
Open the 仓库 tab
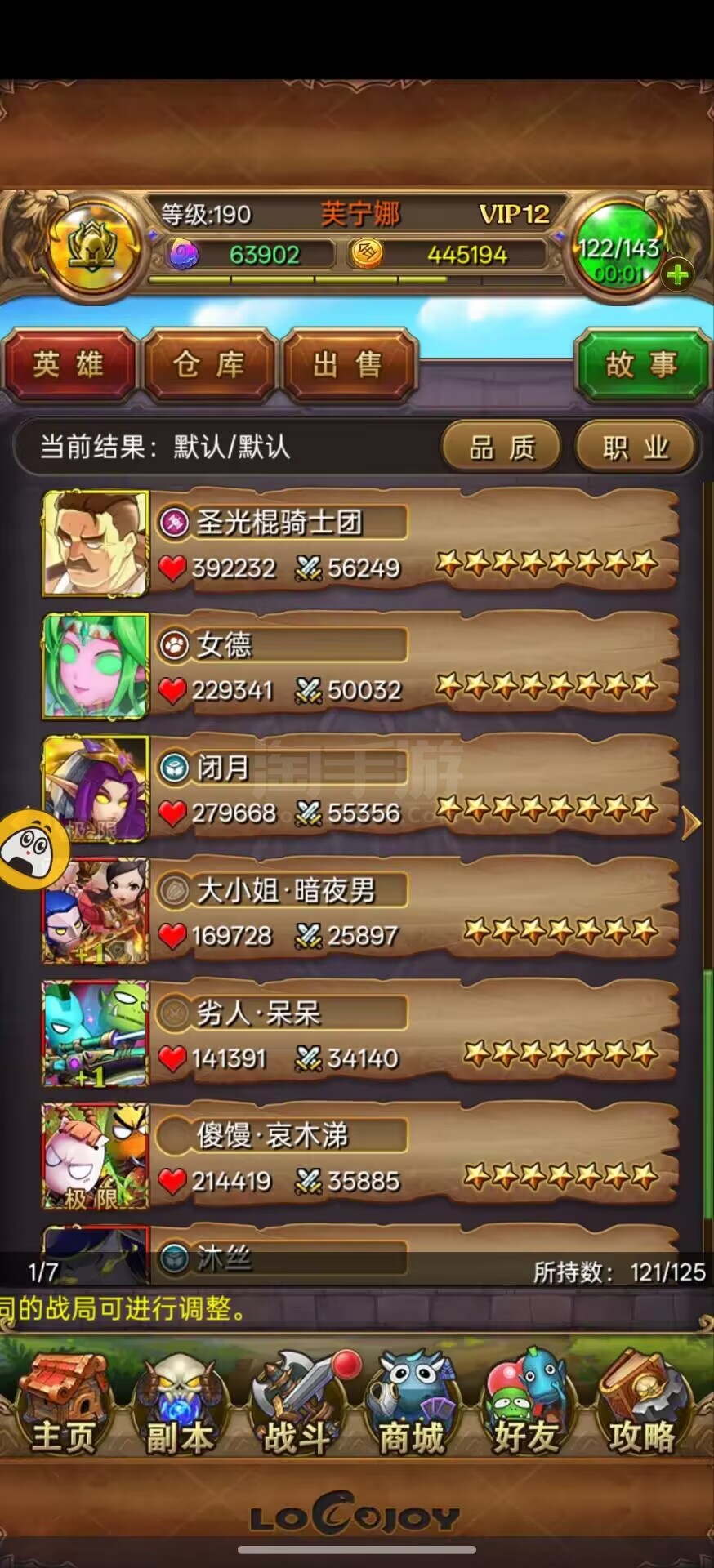(208, 365)
